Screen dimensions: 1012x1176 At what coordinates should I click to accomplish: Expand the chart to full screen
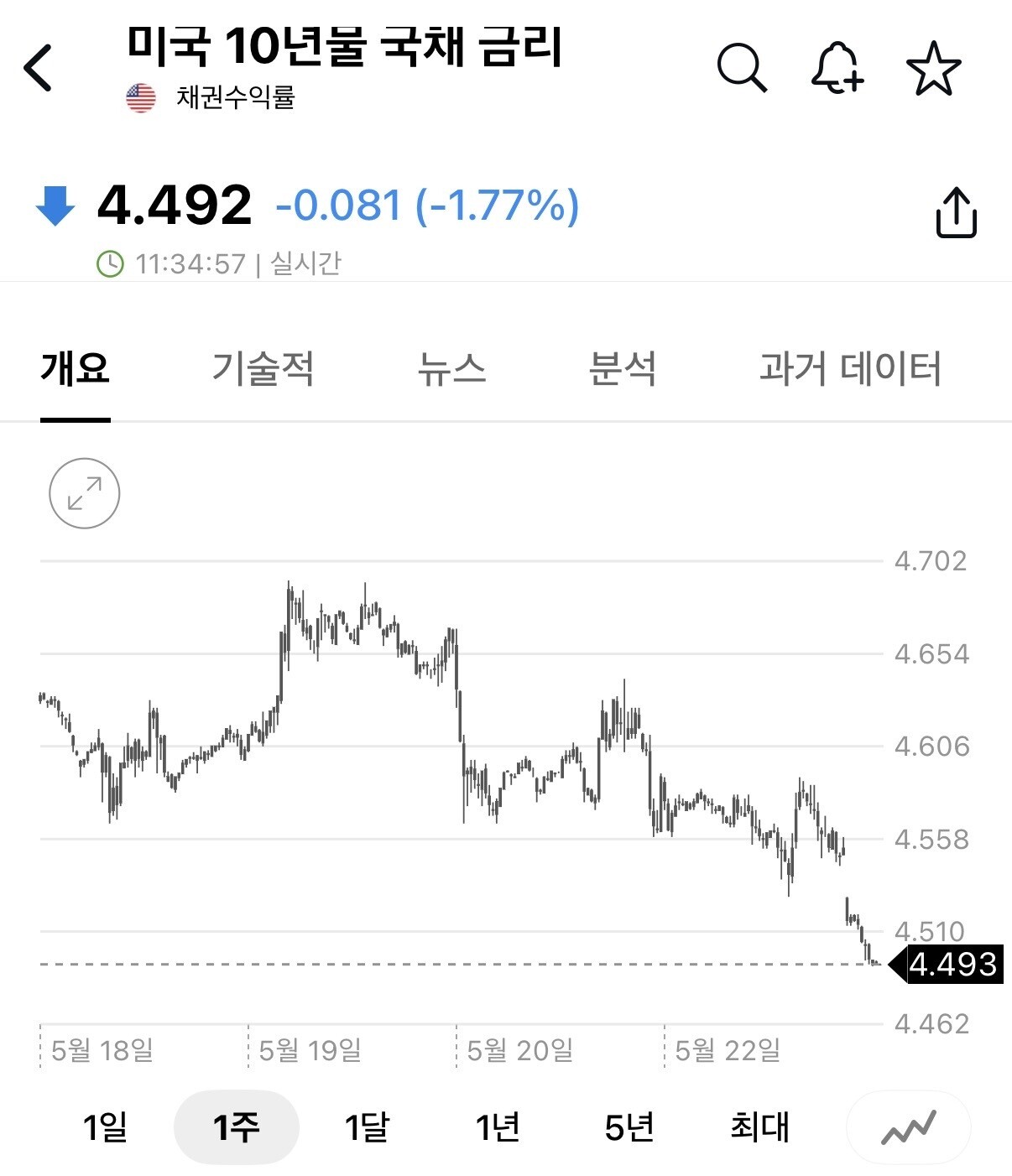pyautogui.click(x=85, y=493)
